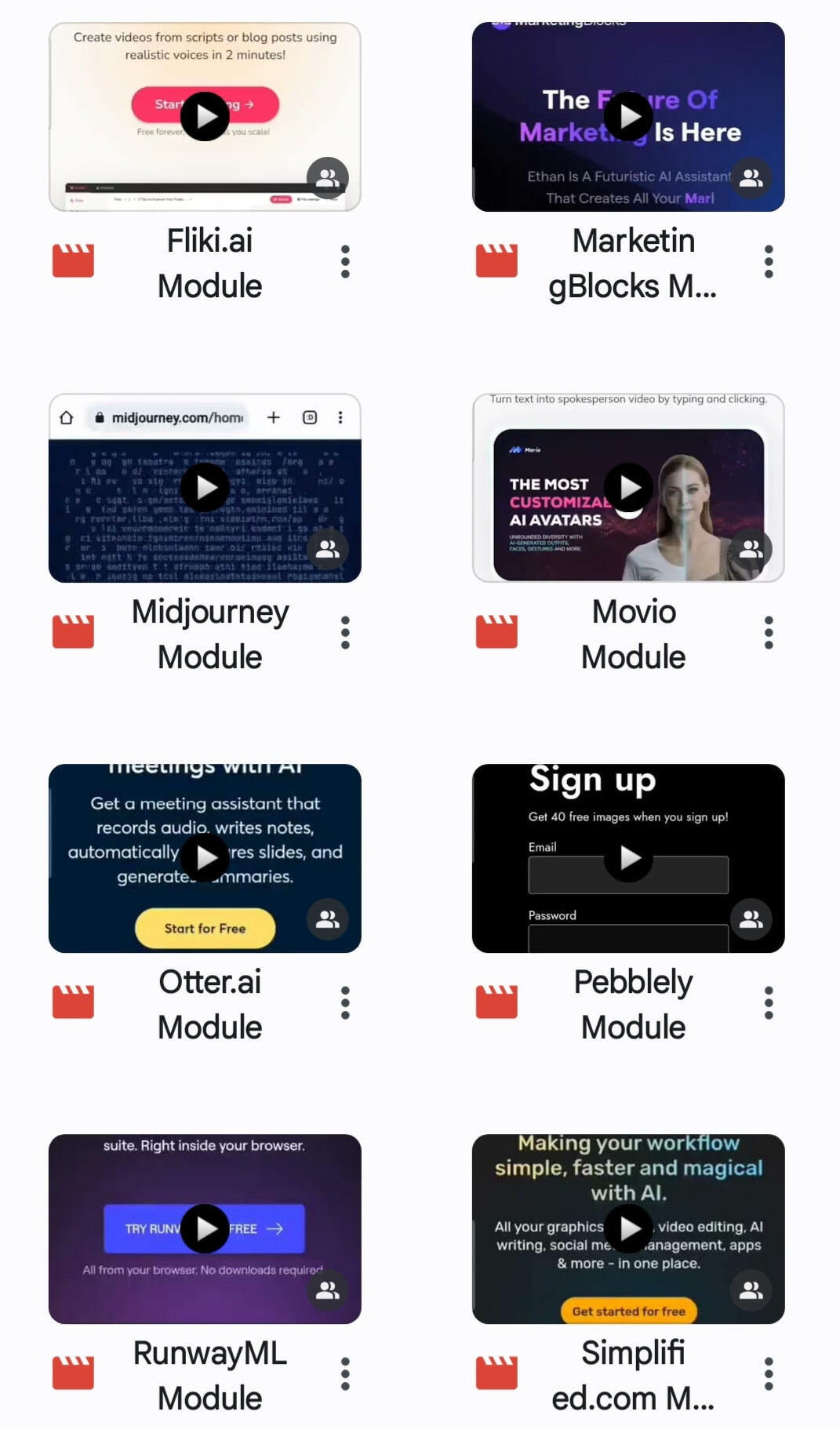
Task: Show more options for Otter.ai Module
Action: (345, 1002)
